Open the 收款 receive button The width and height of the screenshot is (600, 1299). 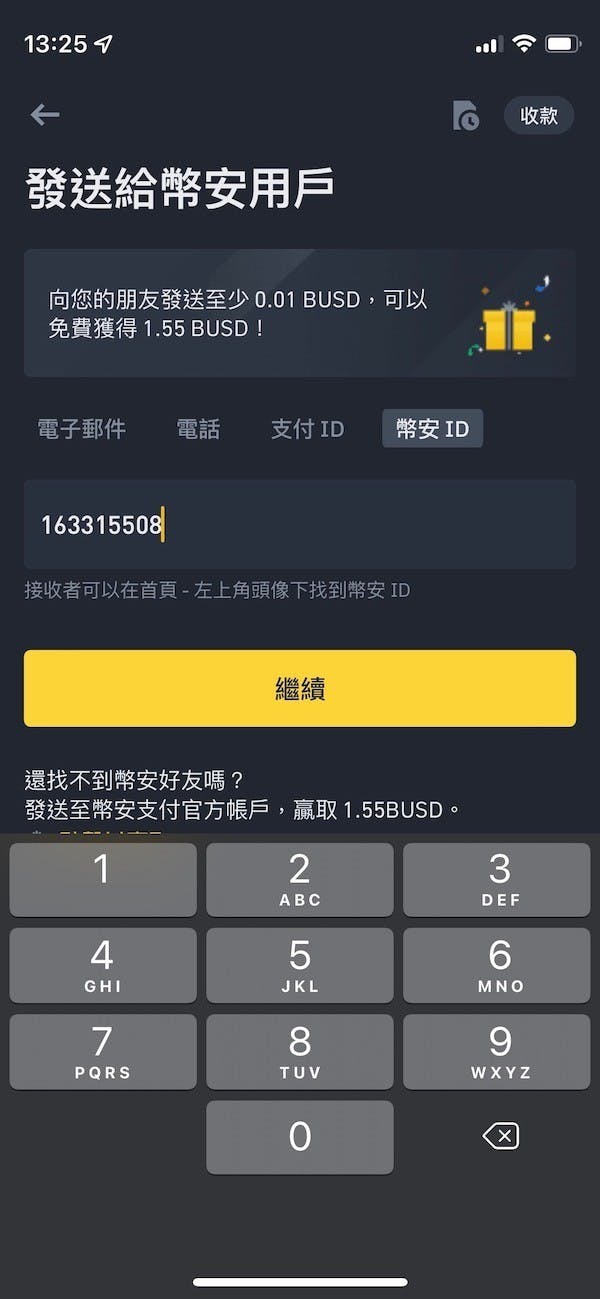click(538, 115)
